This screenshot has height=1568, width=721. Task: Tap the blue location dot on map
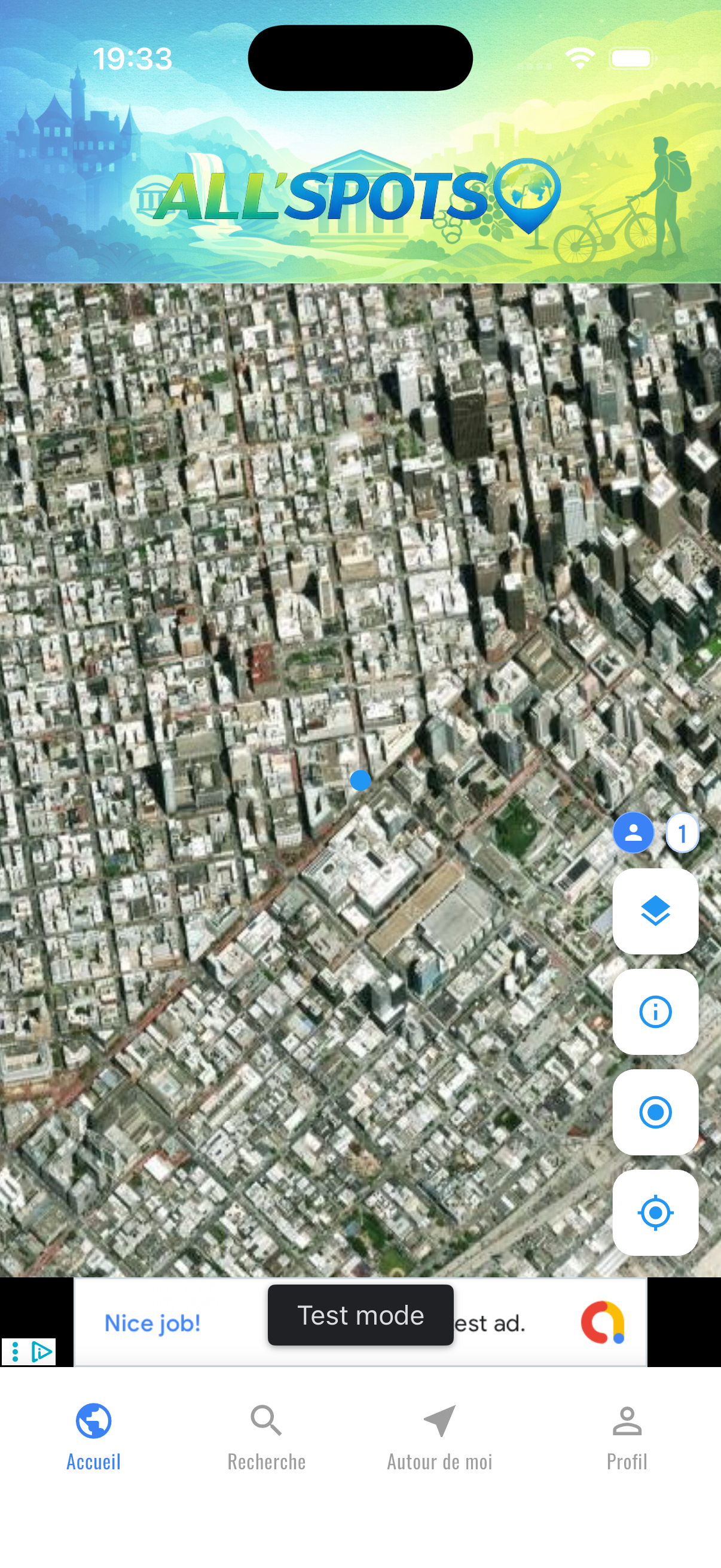(360, 780)
